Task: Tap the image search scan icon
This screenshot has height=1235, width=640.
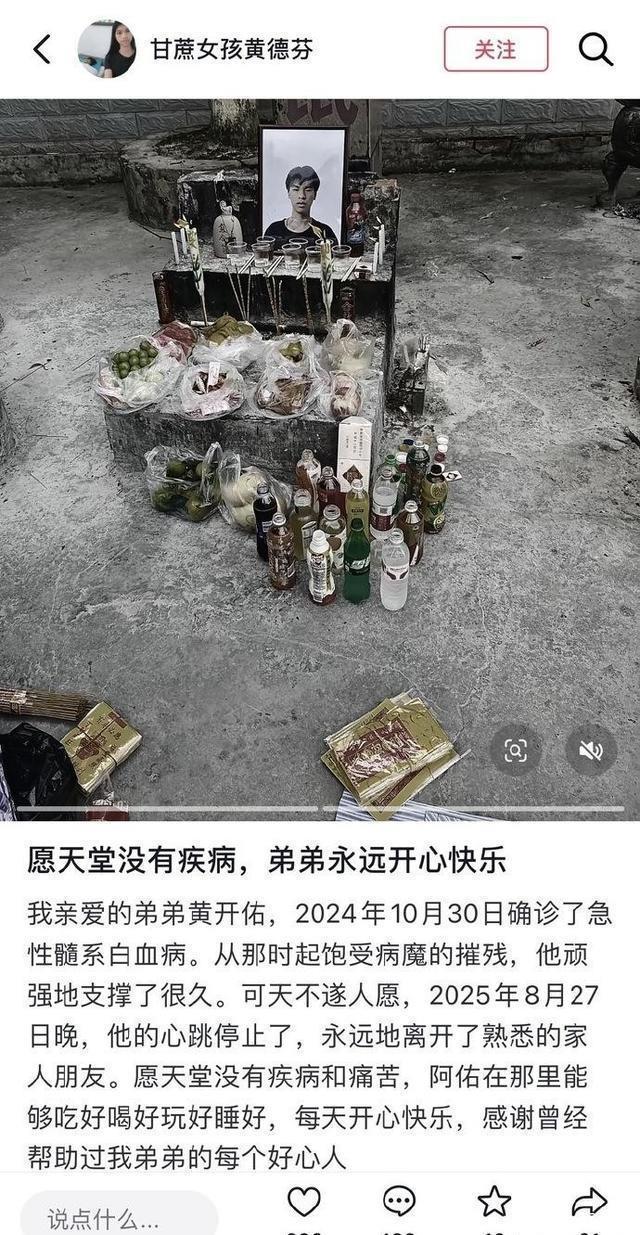Action: point(516,750)
